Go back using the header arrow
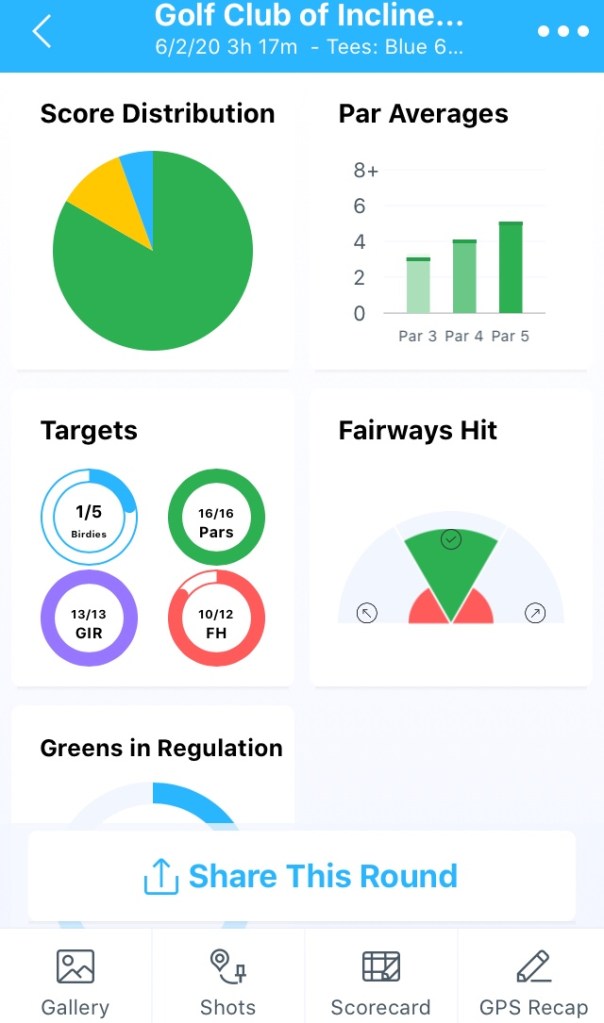The width and height of the screenshot is (604, 1023). pyautogui.click(x=41, y=32)
